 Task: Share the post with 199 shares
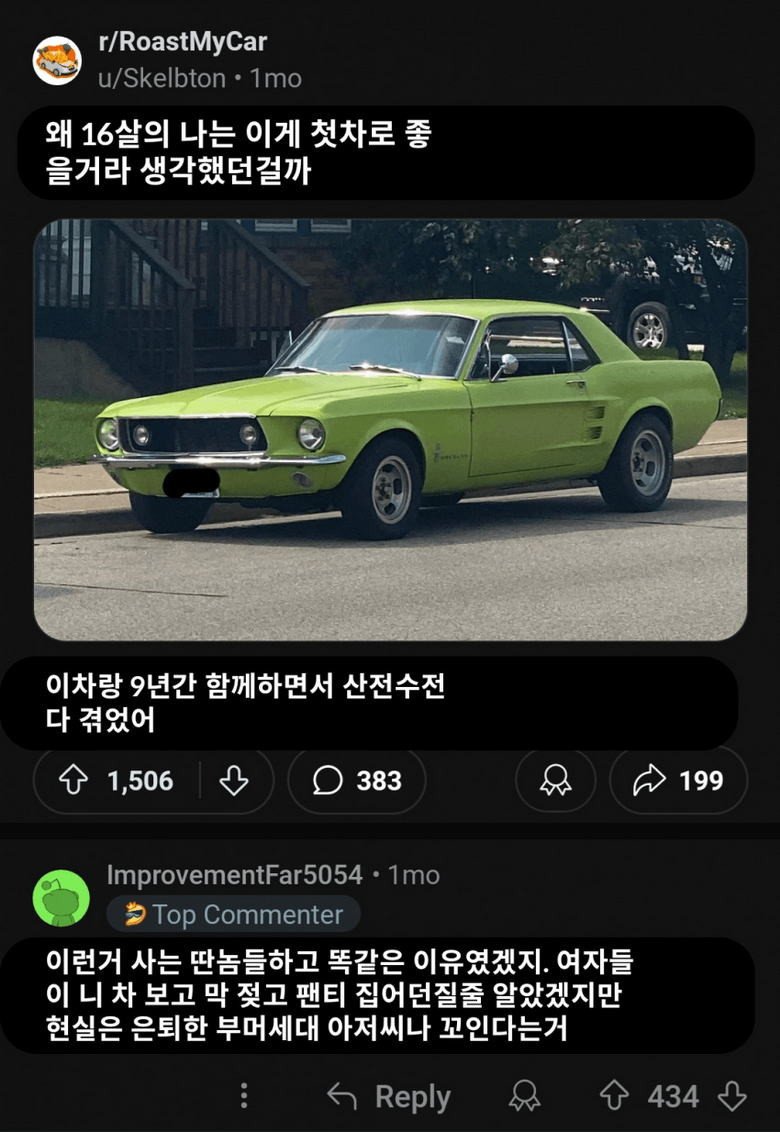click(678, 781)
